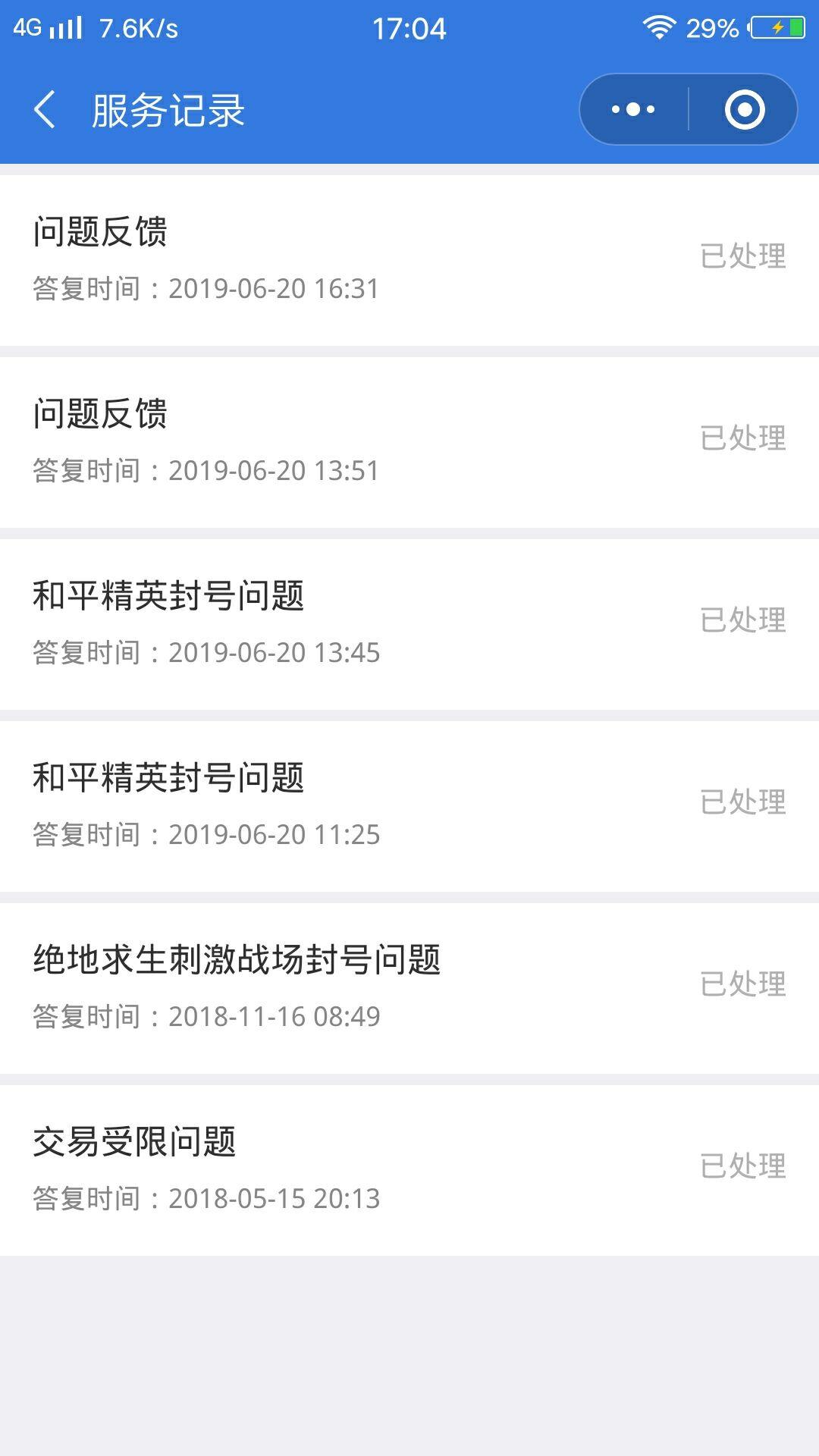The height and width of the screenshot is (1456, 819).
Task: Open 和平精英封号问题 record answered at 11:25
Action: click(x=409, y=806)
